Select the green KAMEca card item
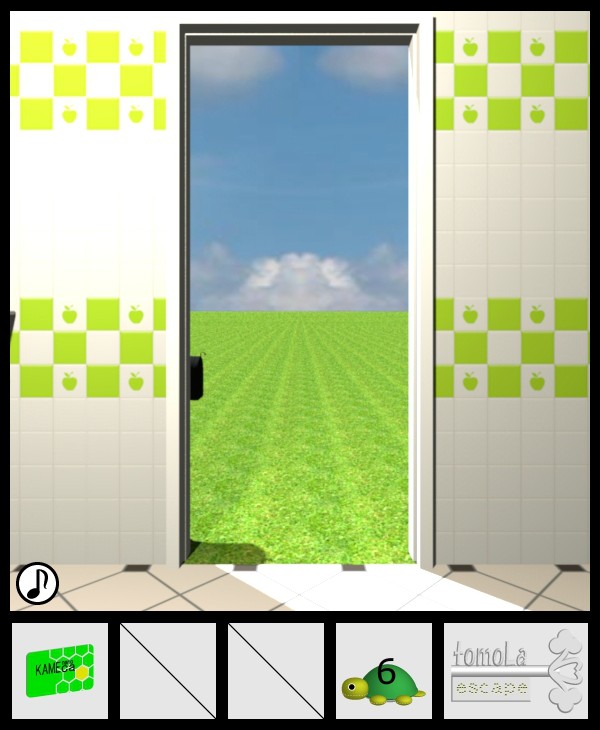This screenshot has width=600, height=730. 59,670
